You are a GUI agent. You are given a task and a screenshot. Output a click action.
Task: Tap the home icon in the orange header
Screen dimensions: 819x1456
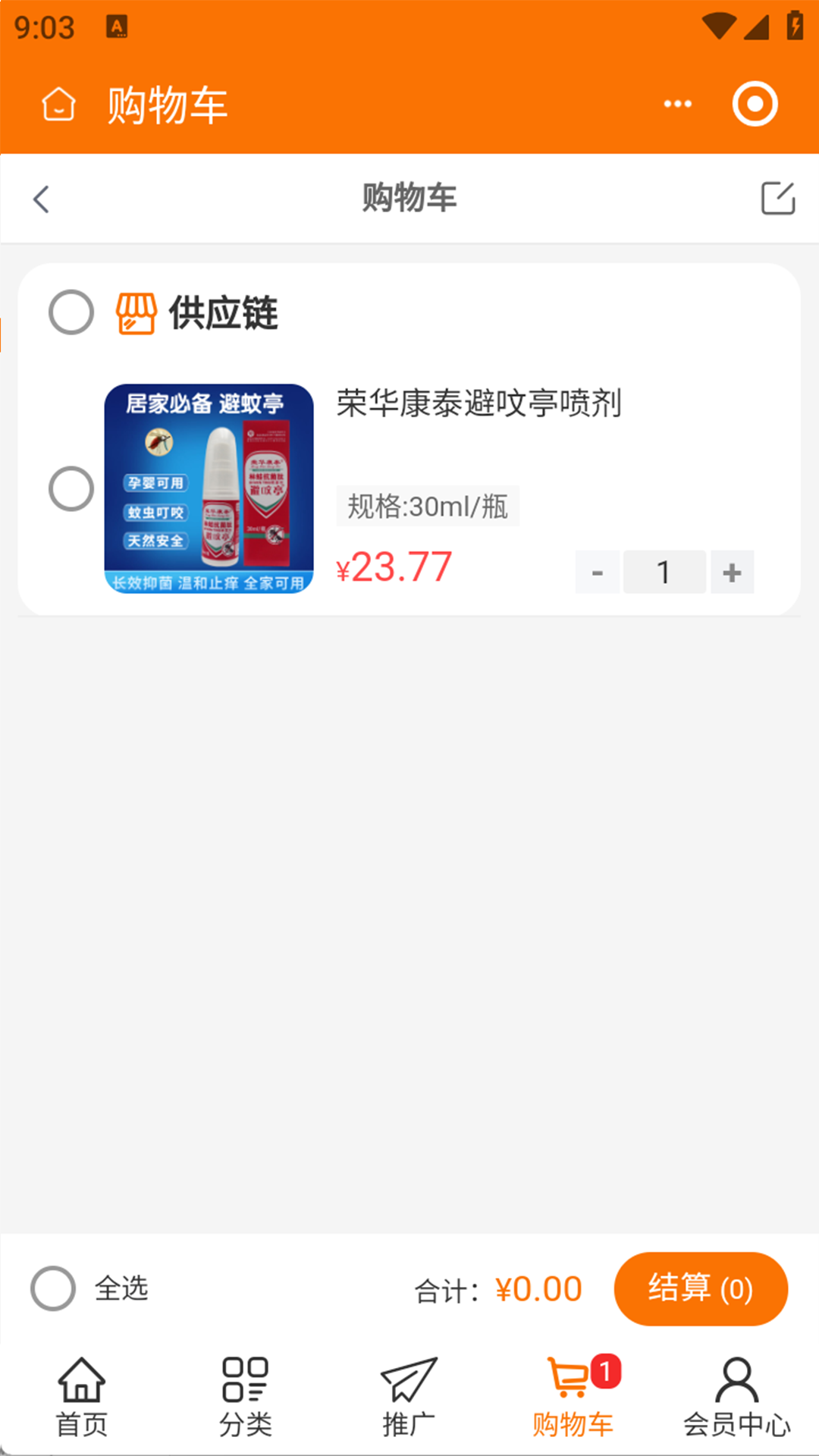[58, 105]
